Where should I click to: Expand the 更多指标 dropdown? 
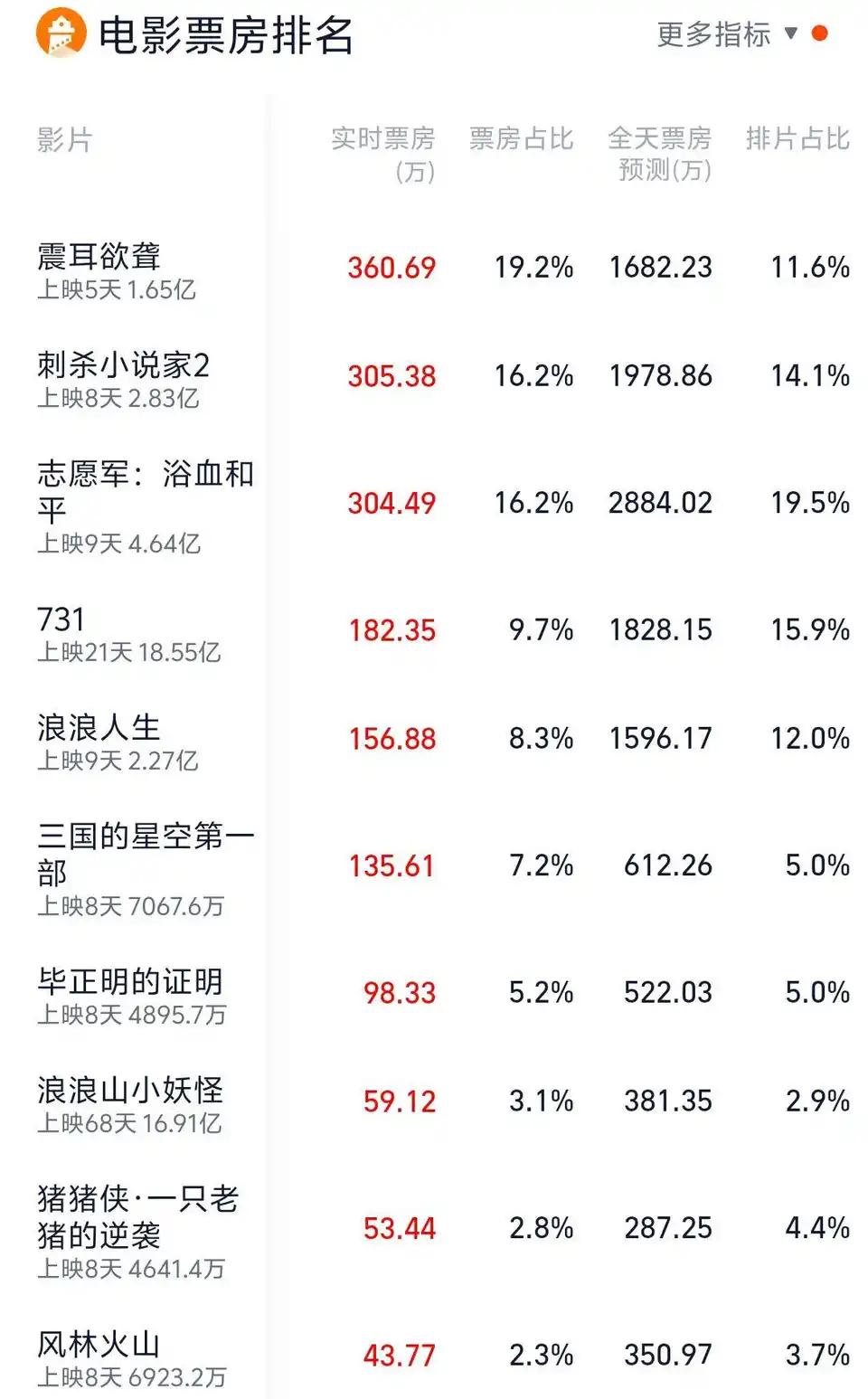(728, 34)
